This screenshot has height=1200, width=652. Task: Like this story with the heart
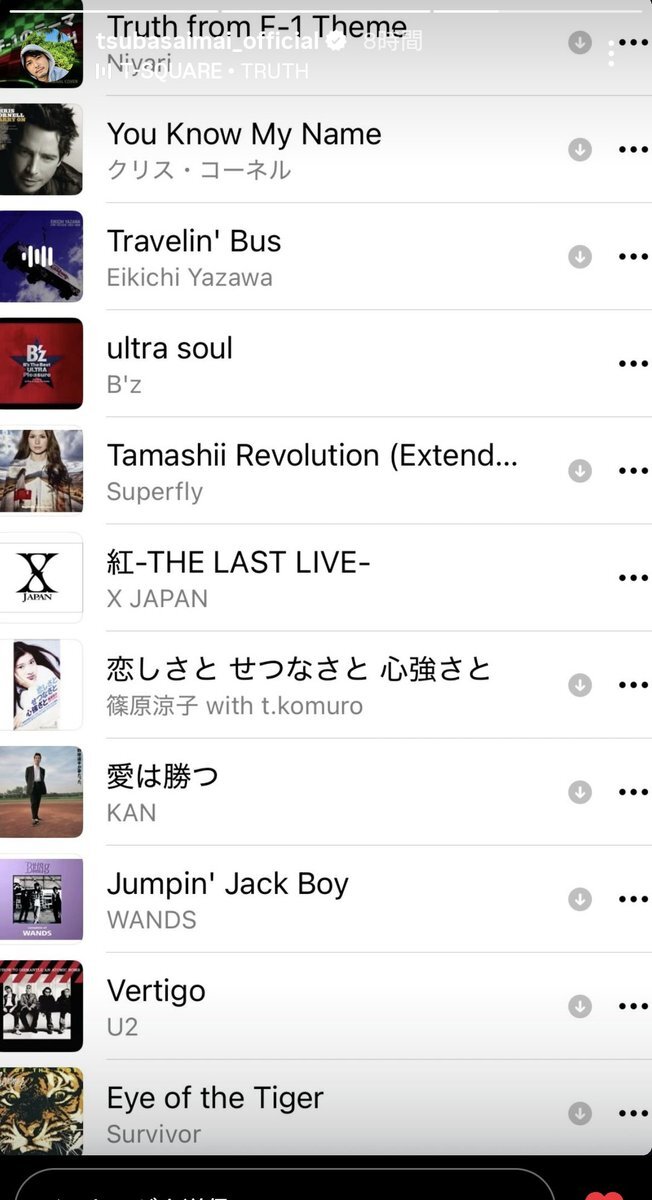(604, 1192)
